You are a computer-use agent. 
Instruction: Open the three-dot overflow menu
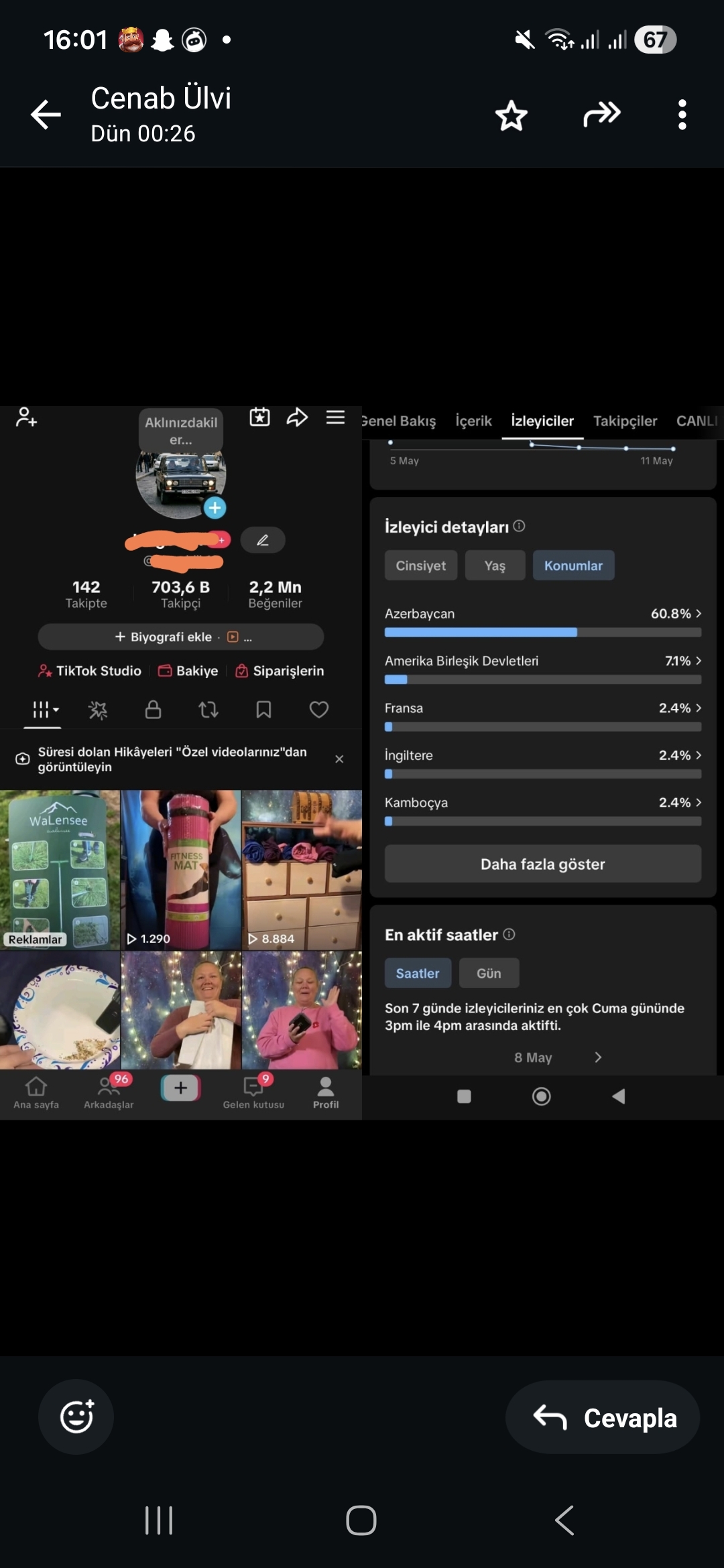coord(682,115)
